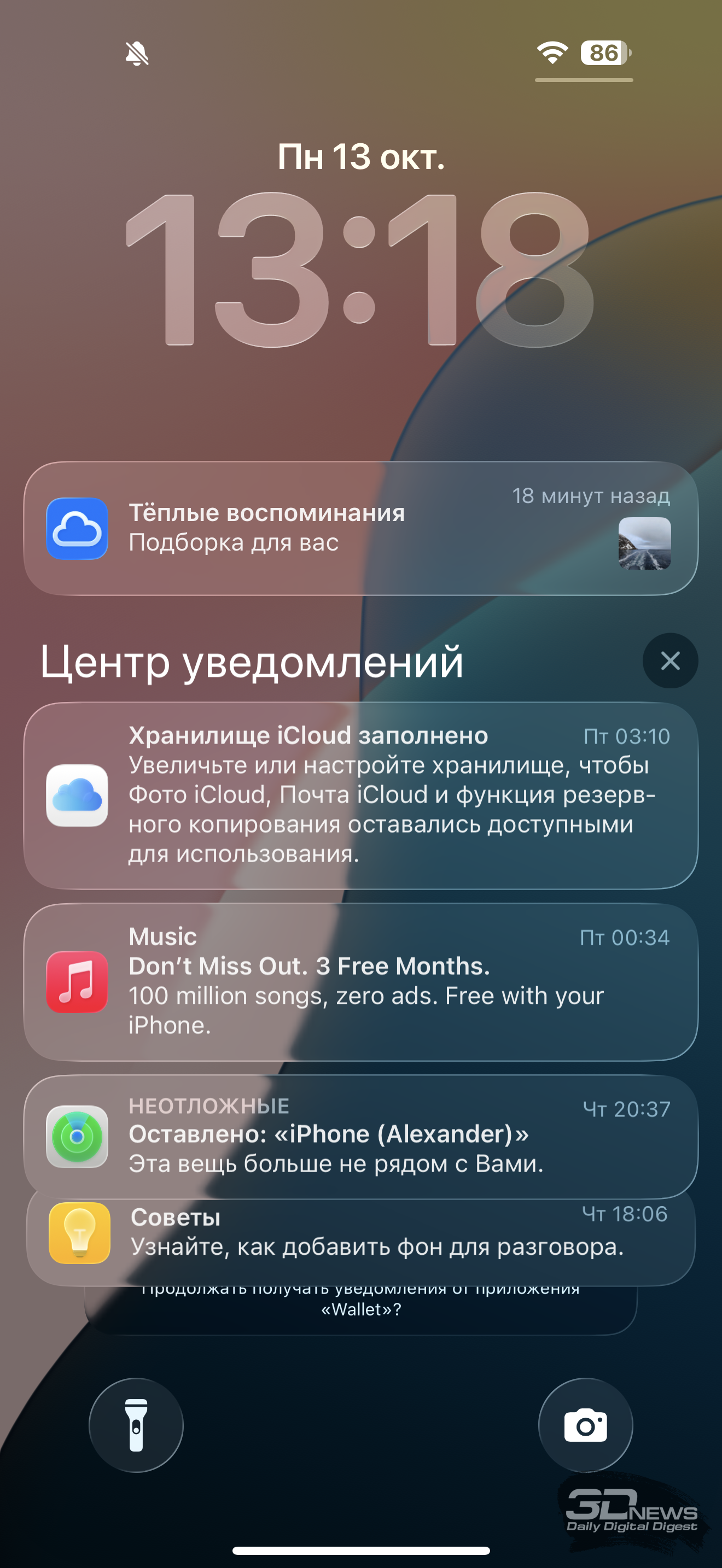This screenshot has width=722, height=1568.
Task: Open the Хранилище iCloud заполнено notification
Action: (360, 795)
